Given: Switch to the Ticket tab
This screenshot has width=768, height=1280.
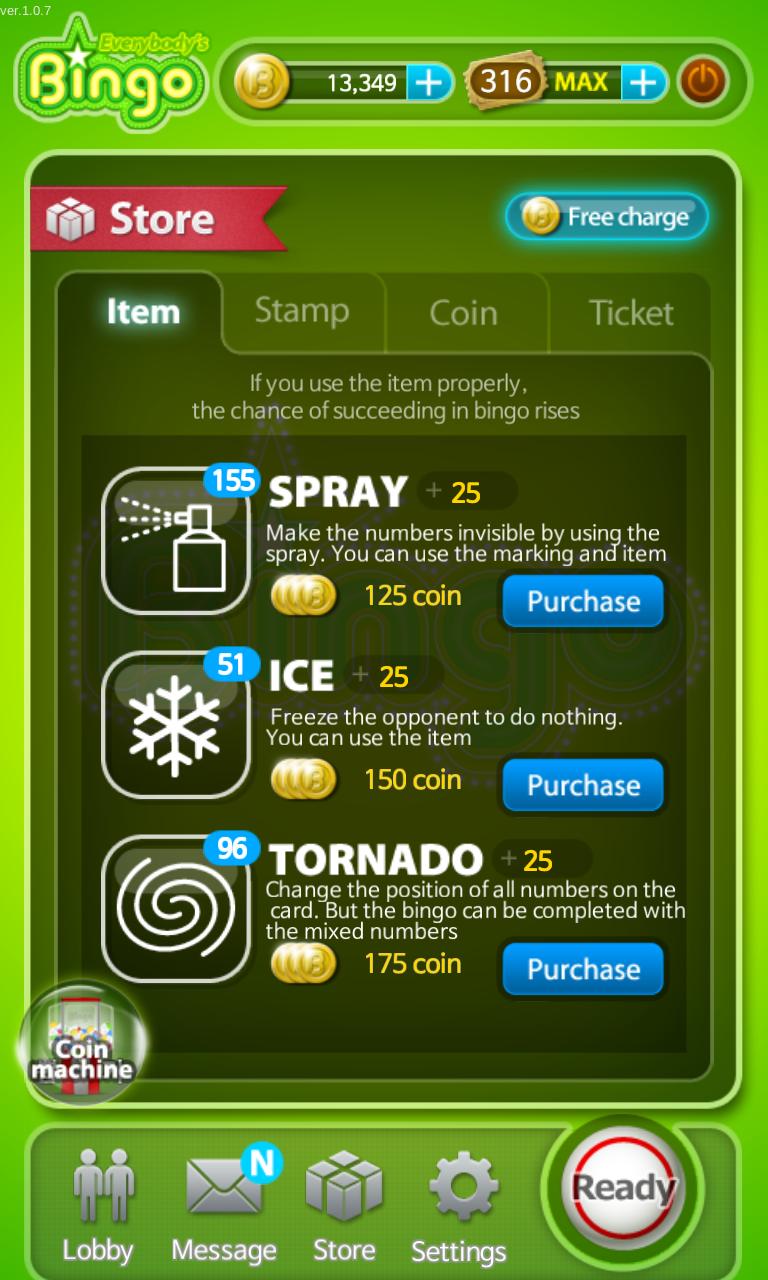Looking at the screenshot, I should tap(630, 312).
